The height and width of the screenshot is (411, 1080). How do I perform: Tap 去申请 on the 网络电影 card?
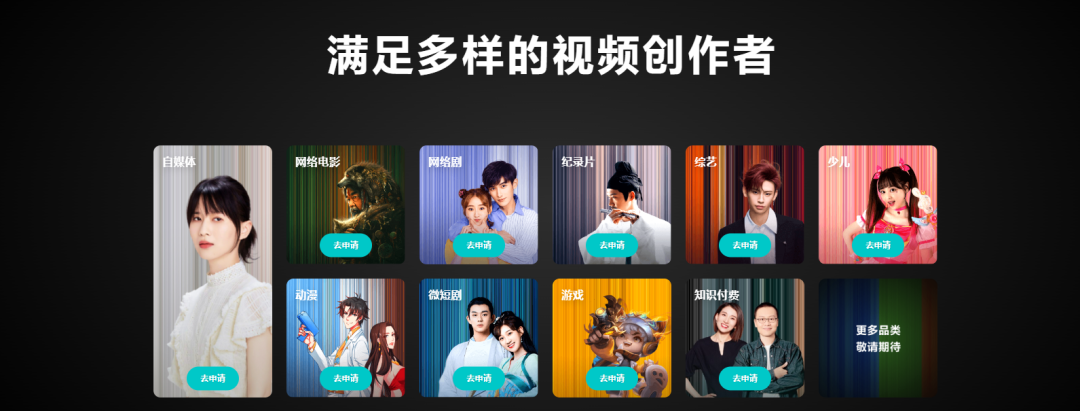click(346, 245)
